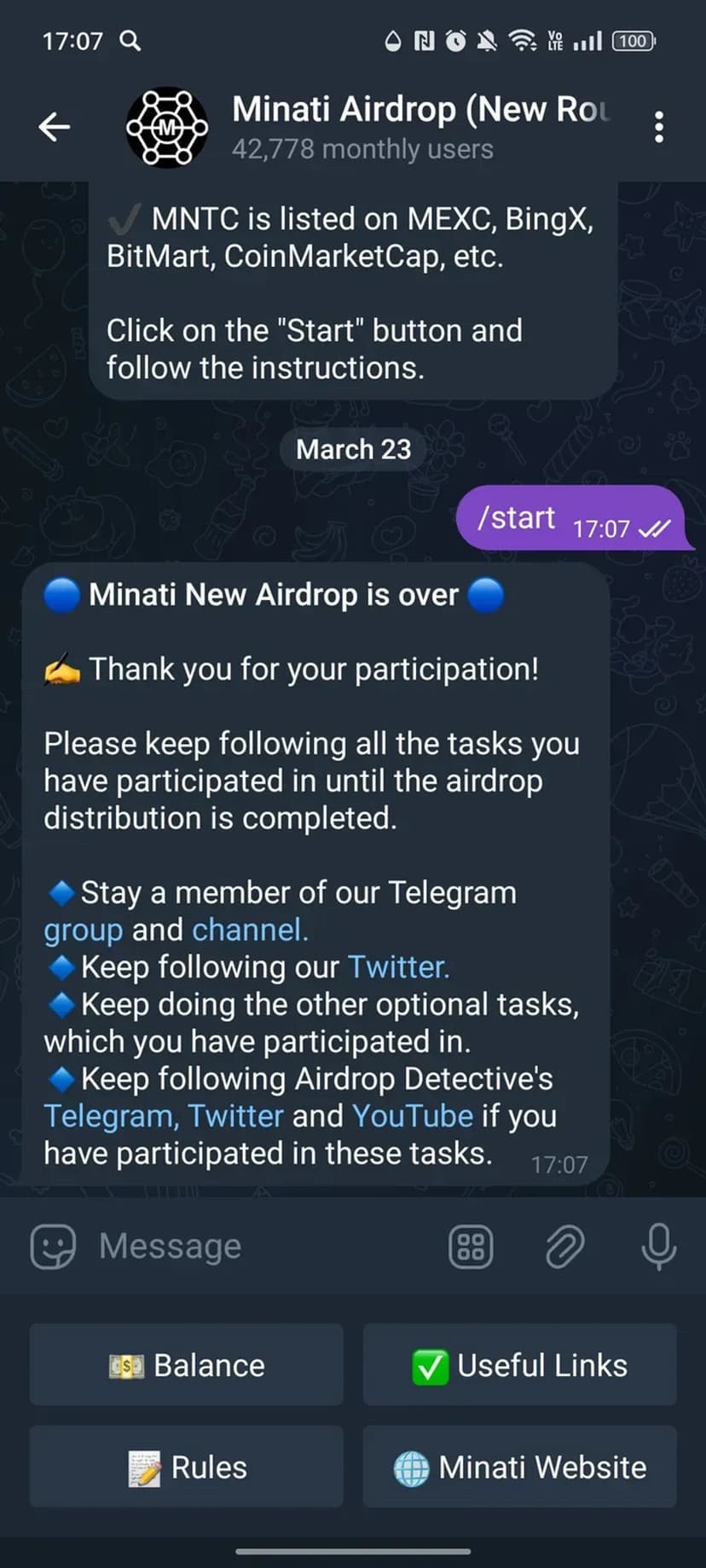
Task: Open Useful Links button
Action: coord(520,1364)
